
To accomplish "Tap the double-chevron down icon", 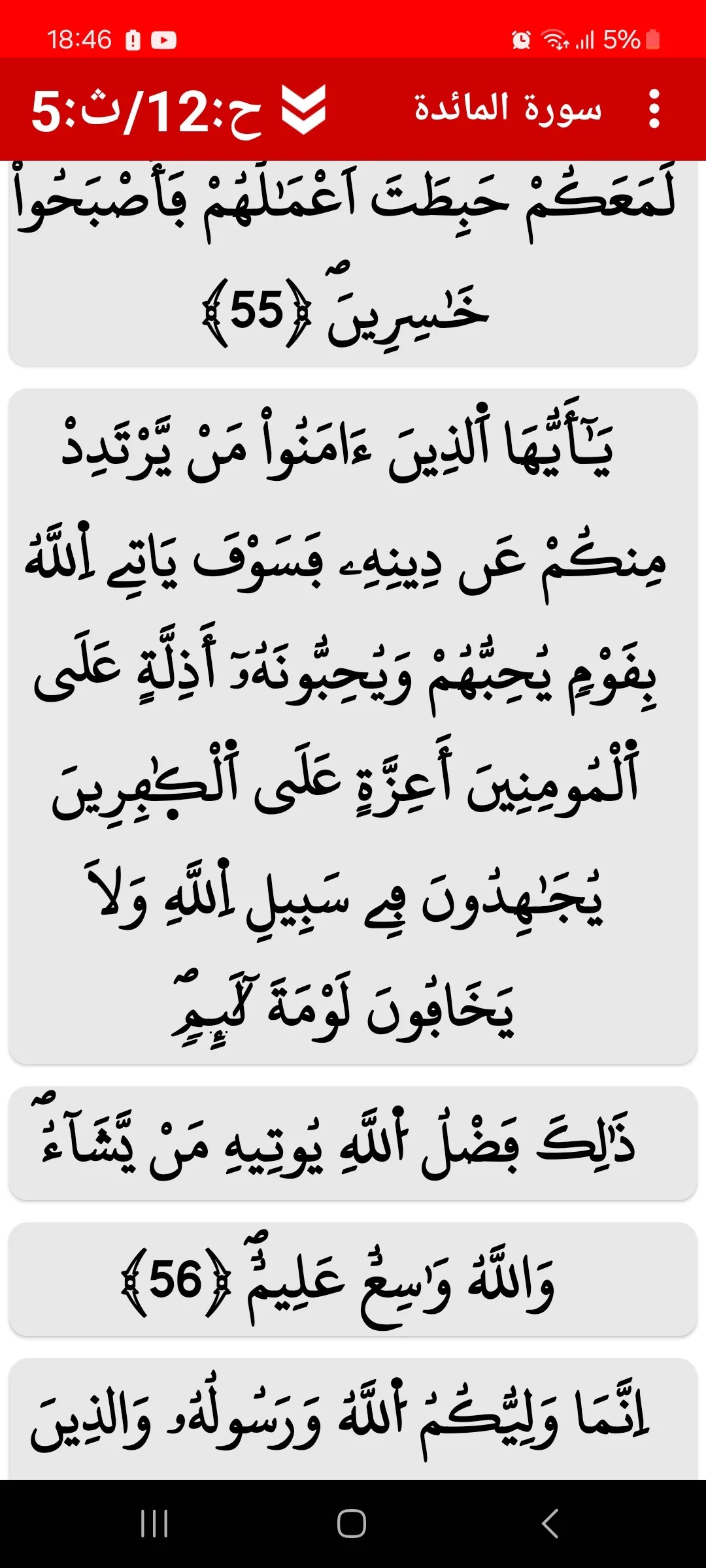I will pyautogui.click(x=303, y=109).
